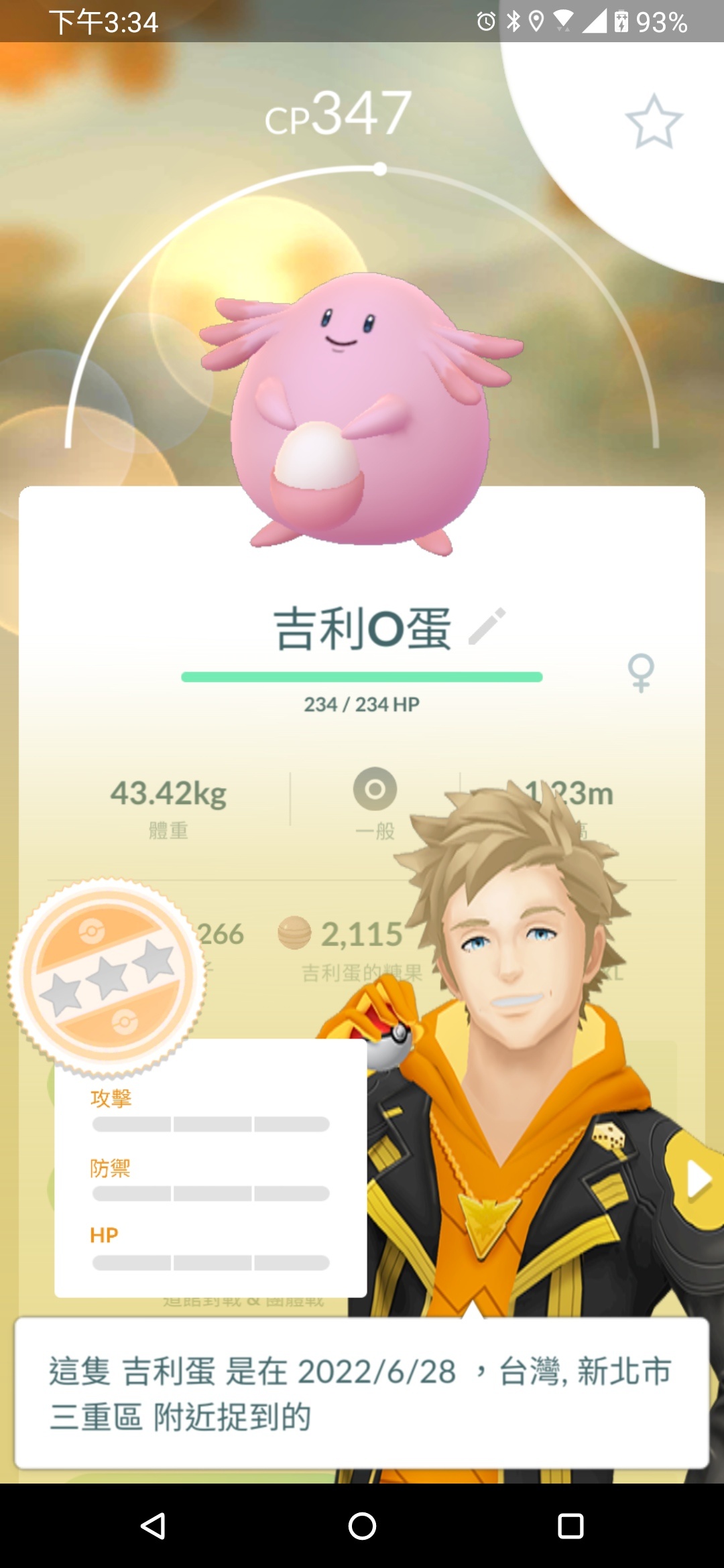
Task: Go to the home screen
Action: [x=362, y=1526]
